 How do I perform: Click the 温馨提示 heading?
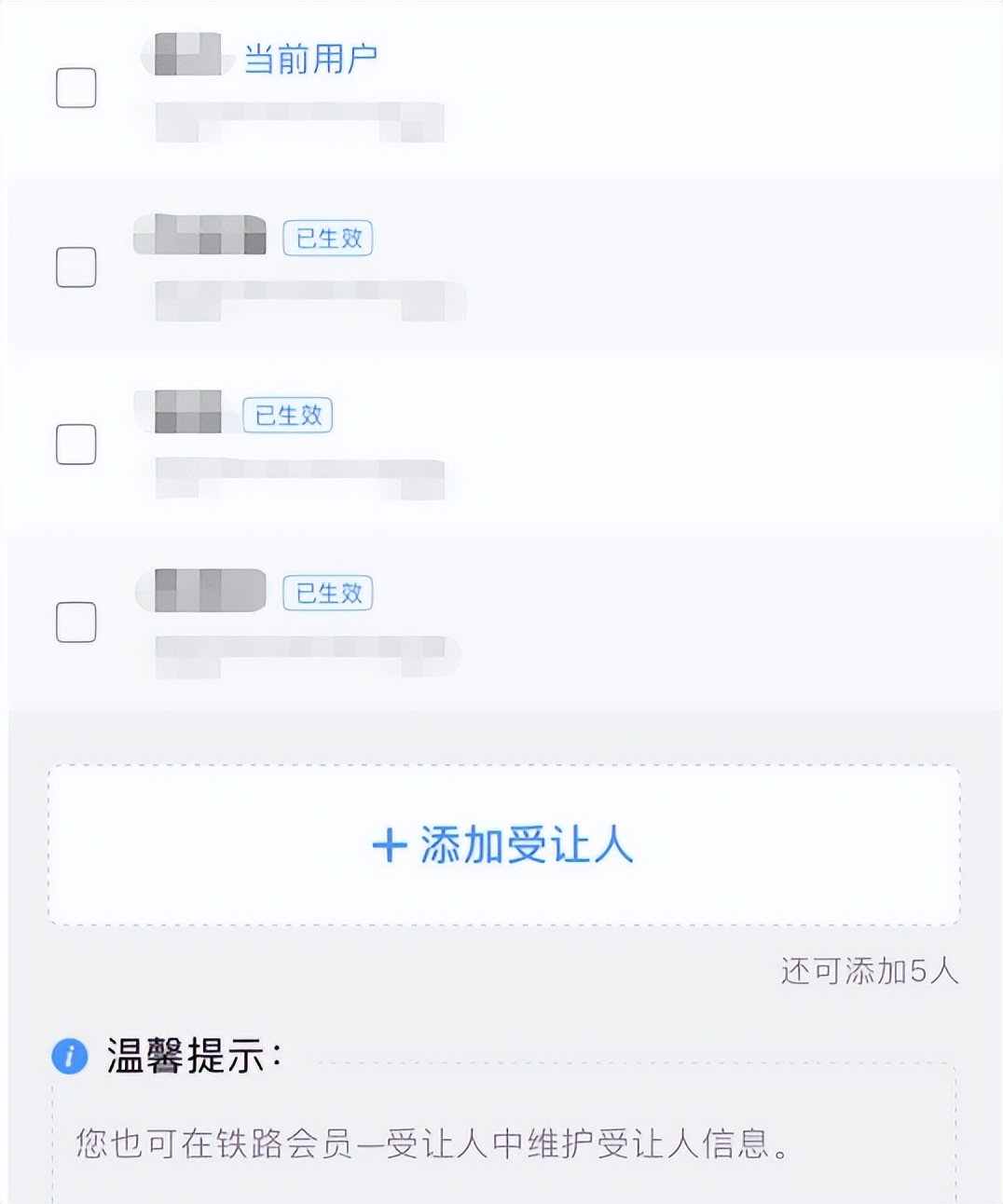(x=194, y=1054)
